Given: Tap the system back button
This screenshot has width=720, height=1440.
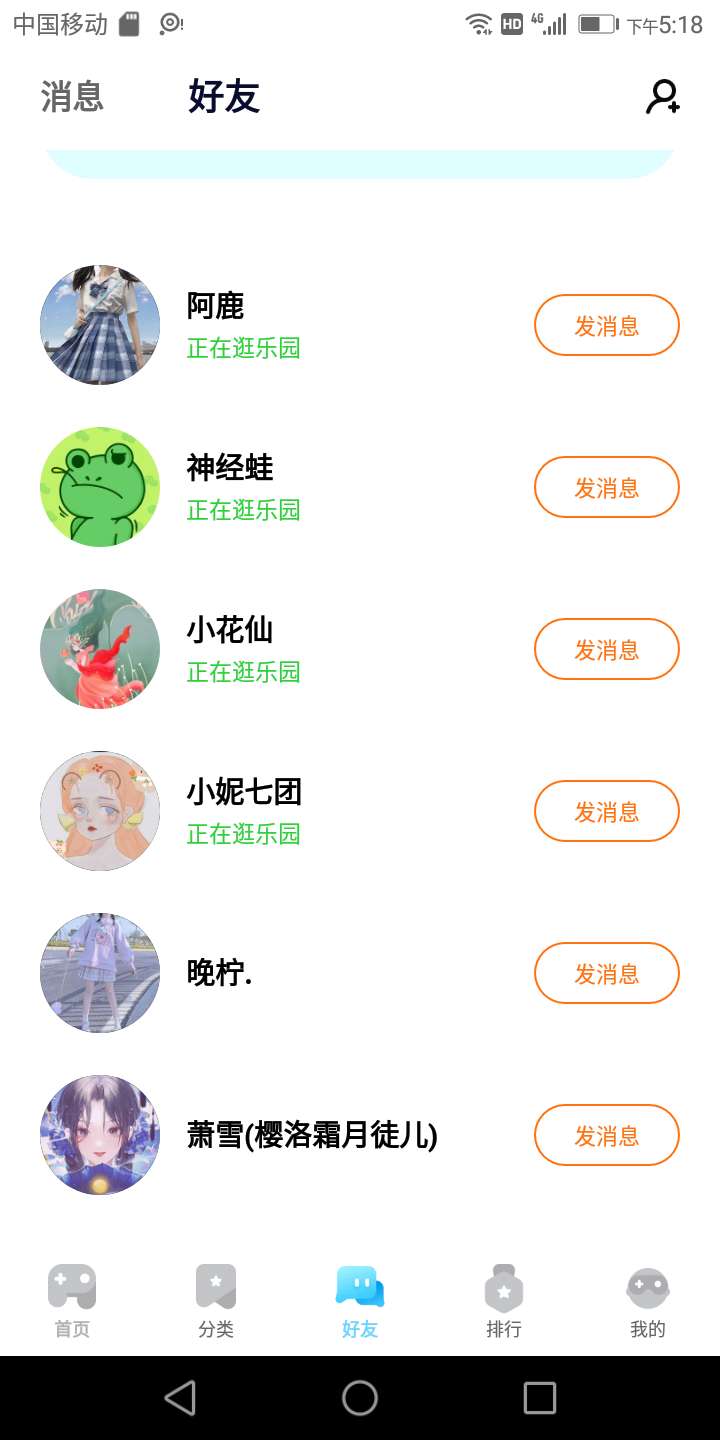Looking at the screenshot, I should point(180,1398).
